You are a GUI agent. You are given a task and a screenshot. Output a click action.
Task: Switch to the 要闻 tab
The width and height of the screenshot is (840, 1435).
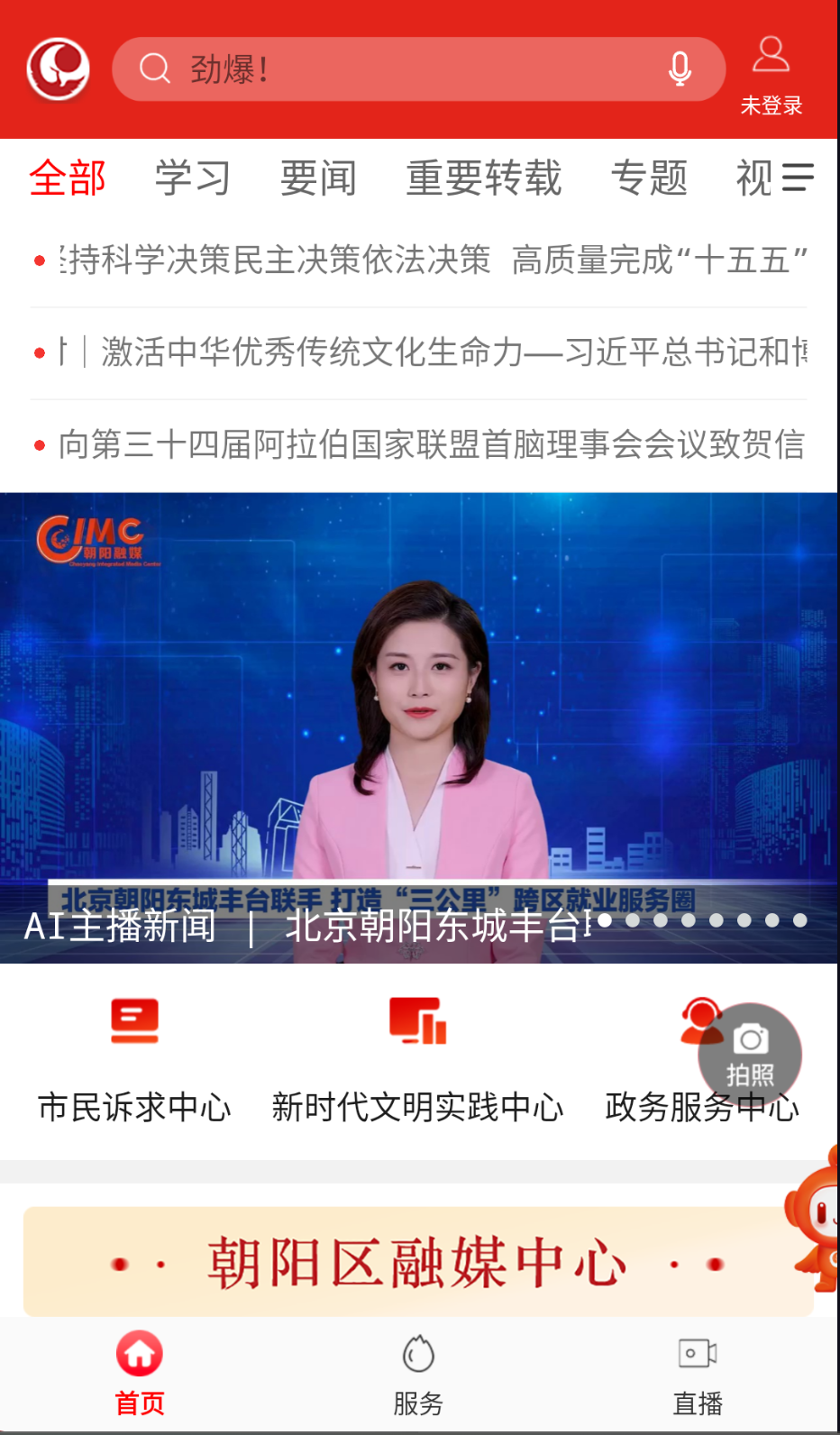(x=317, y=178)
